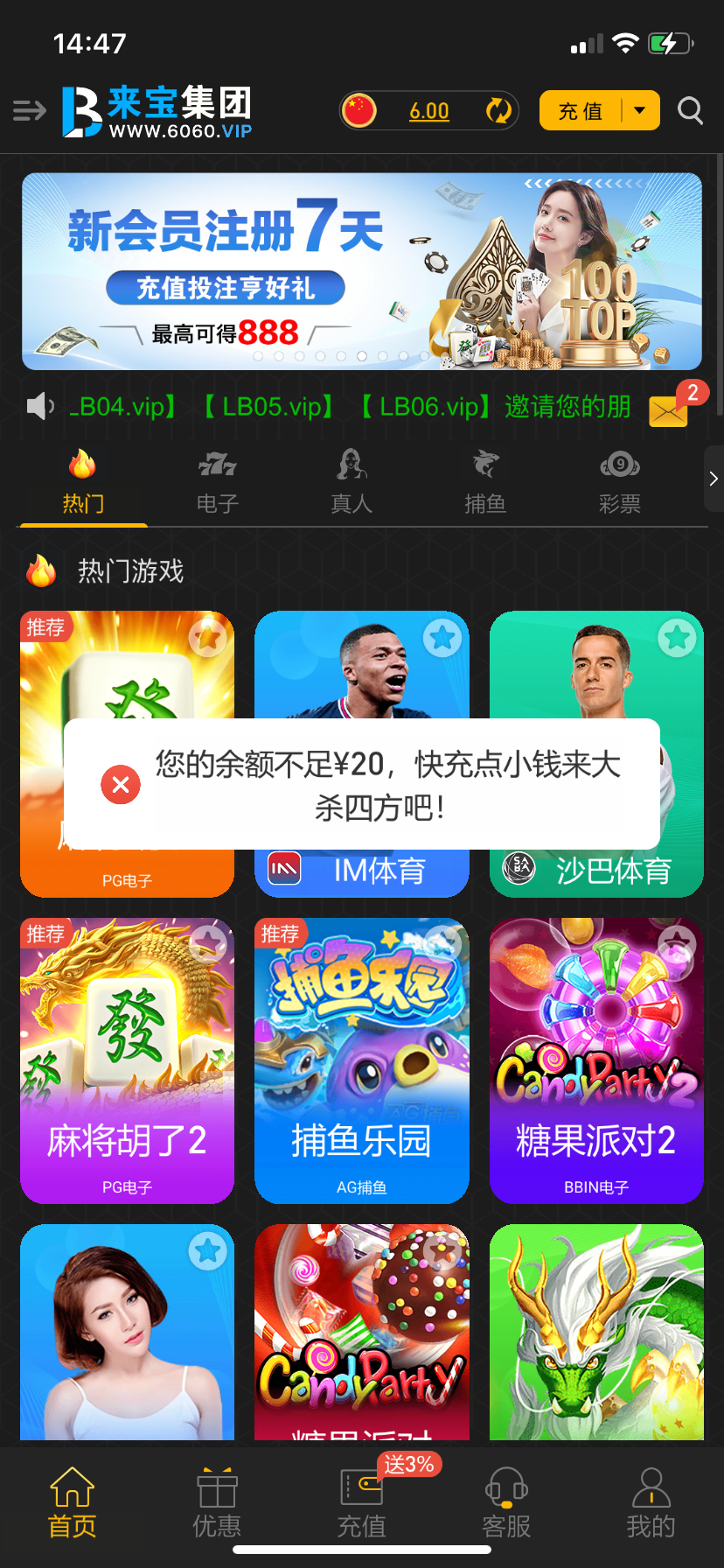724x1568 pixels.
Task: Open the side drawer menu
Action: tap(30, 111)
